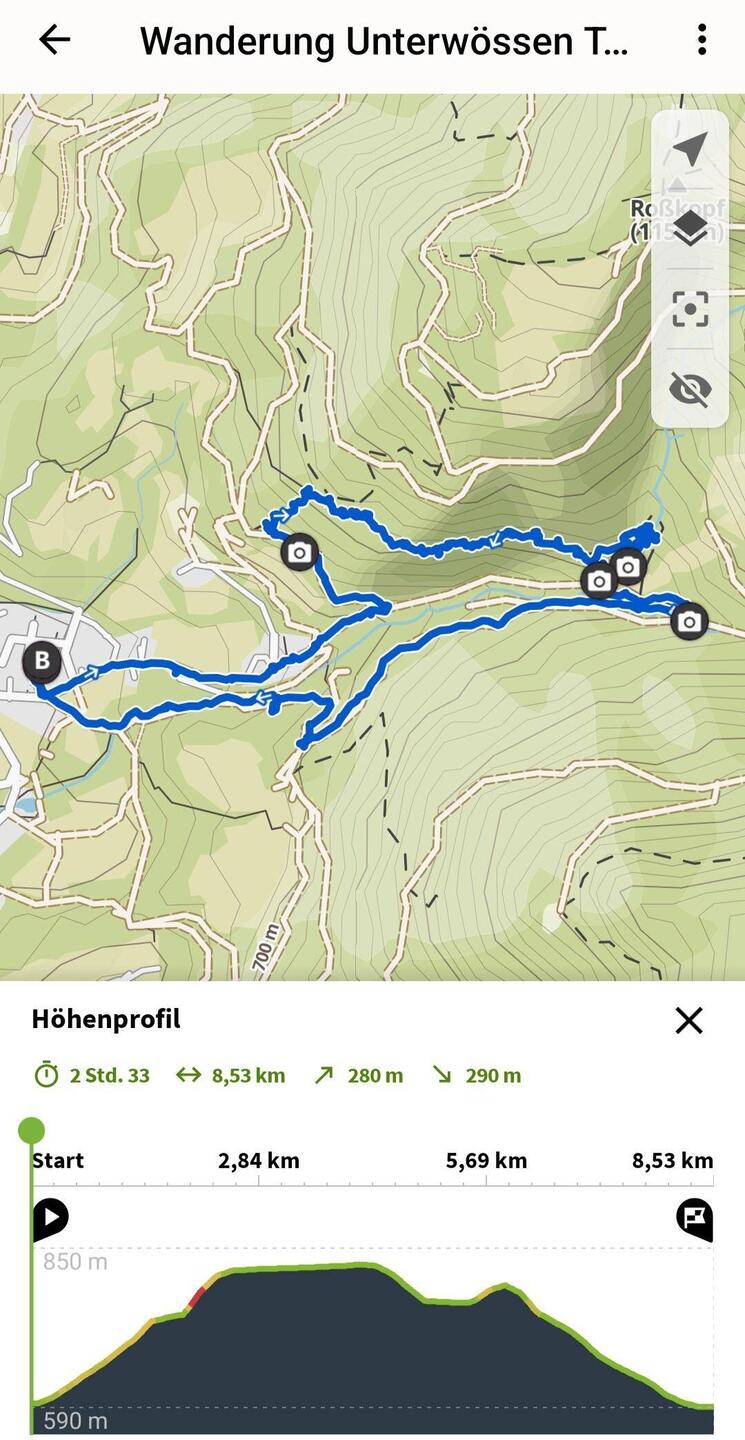
Task: Open the westernmost photo marker on the route
Action: tap(299, 552)
